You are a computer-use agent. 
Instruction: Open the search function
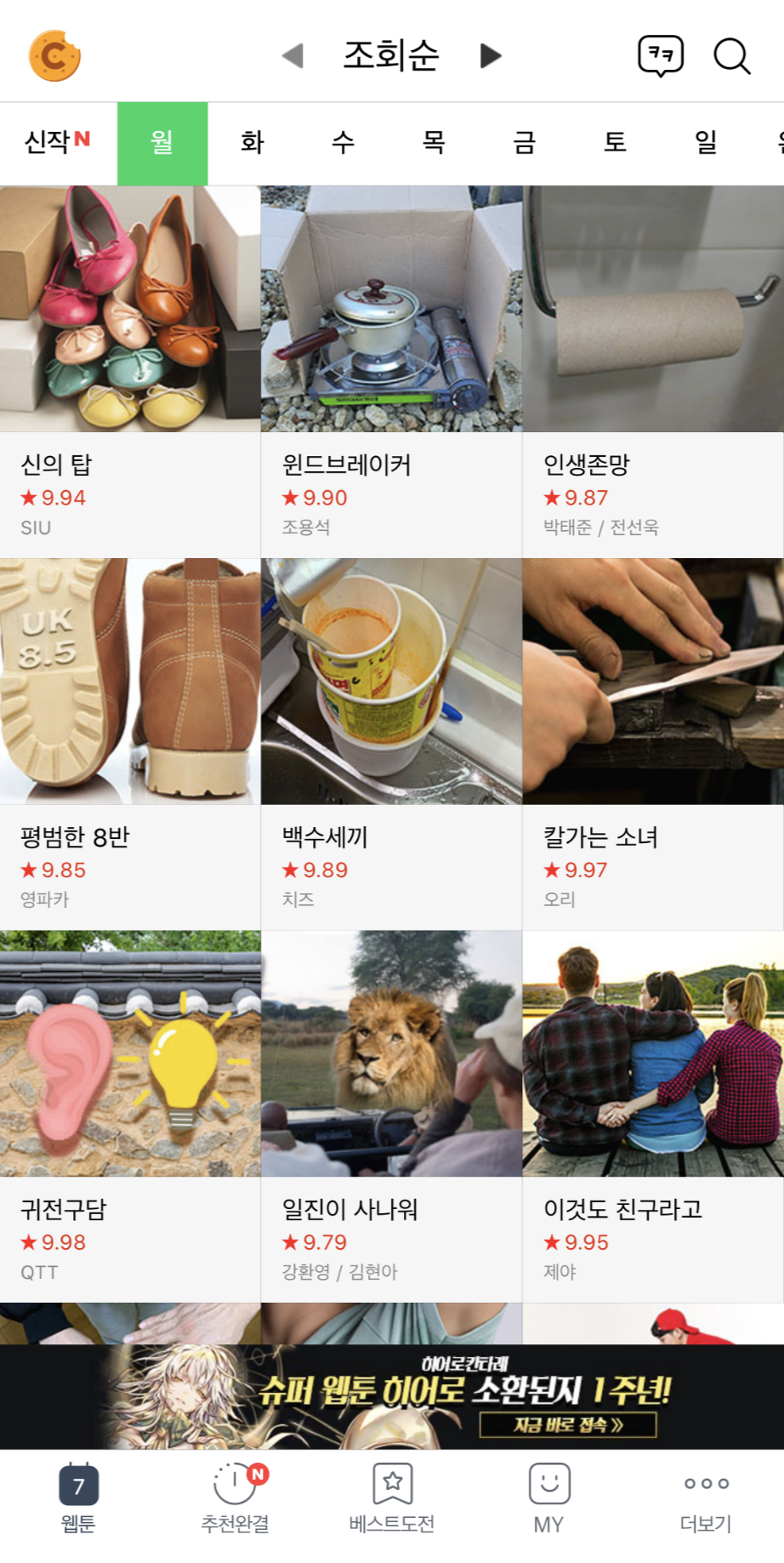732,56
